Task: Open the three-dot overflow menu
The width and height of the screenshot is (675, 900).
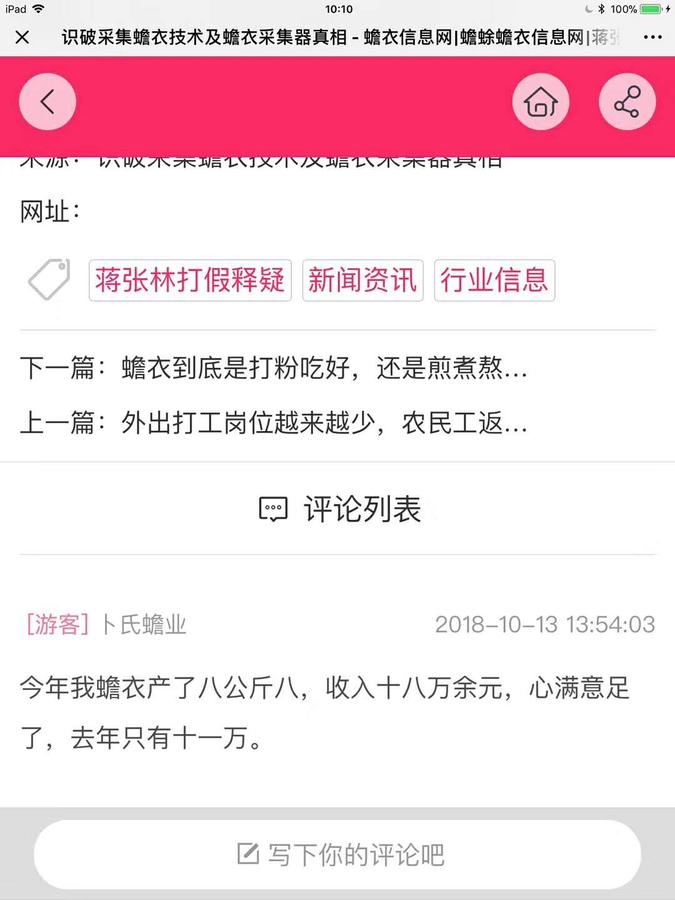Action: click(x=652, y=37)
